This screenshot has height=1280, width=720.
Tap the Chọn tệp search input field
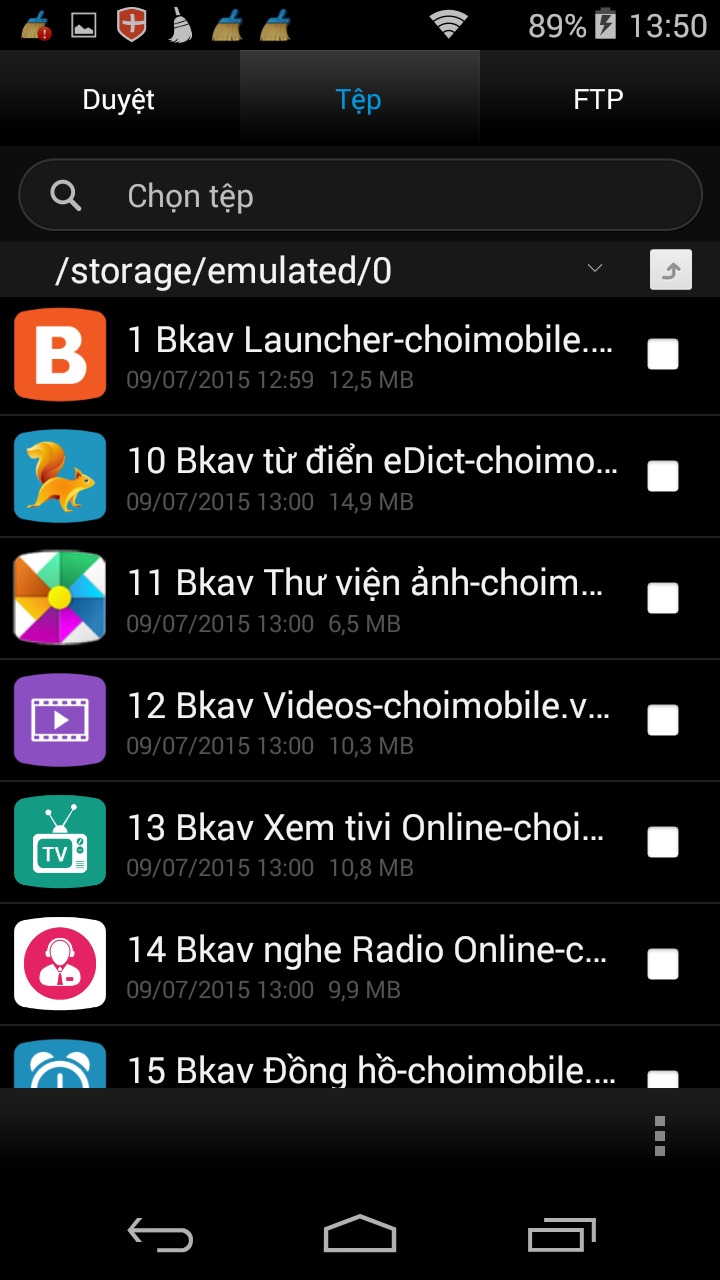tap(300, 195)
